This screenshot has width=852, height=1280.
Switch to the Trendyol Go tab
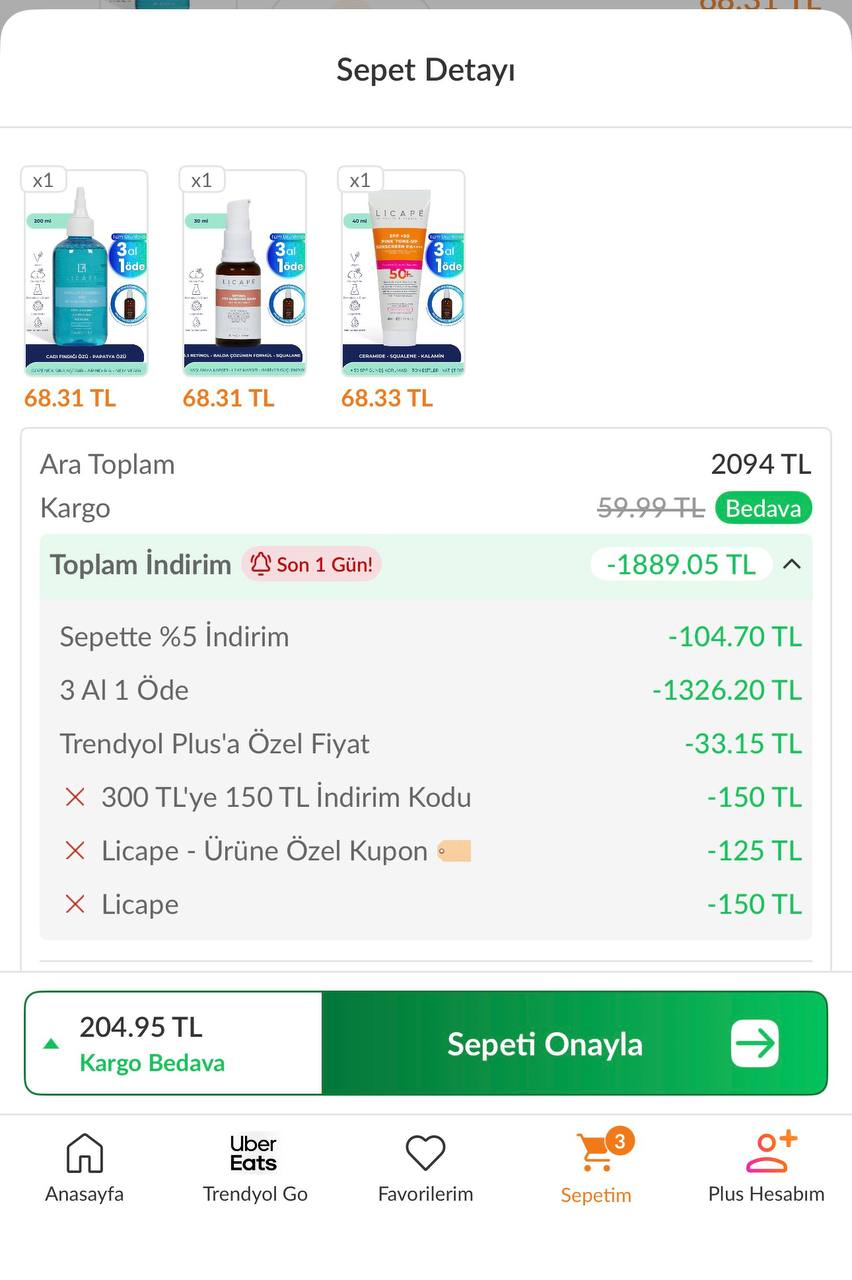pyautogui.click(x=254, y=1168)
